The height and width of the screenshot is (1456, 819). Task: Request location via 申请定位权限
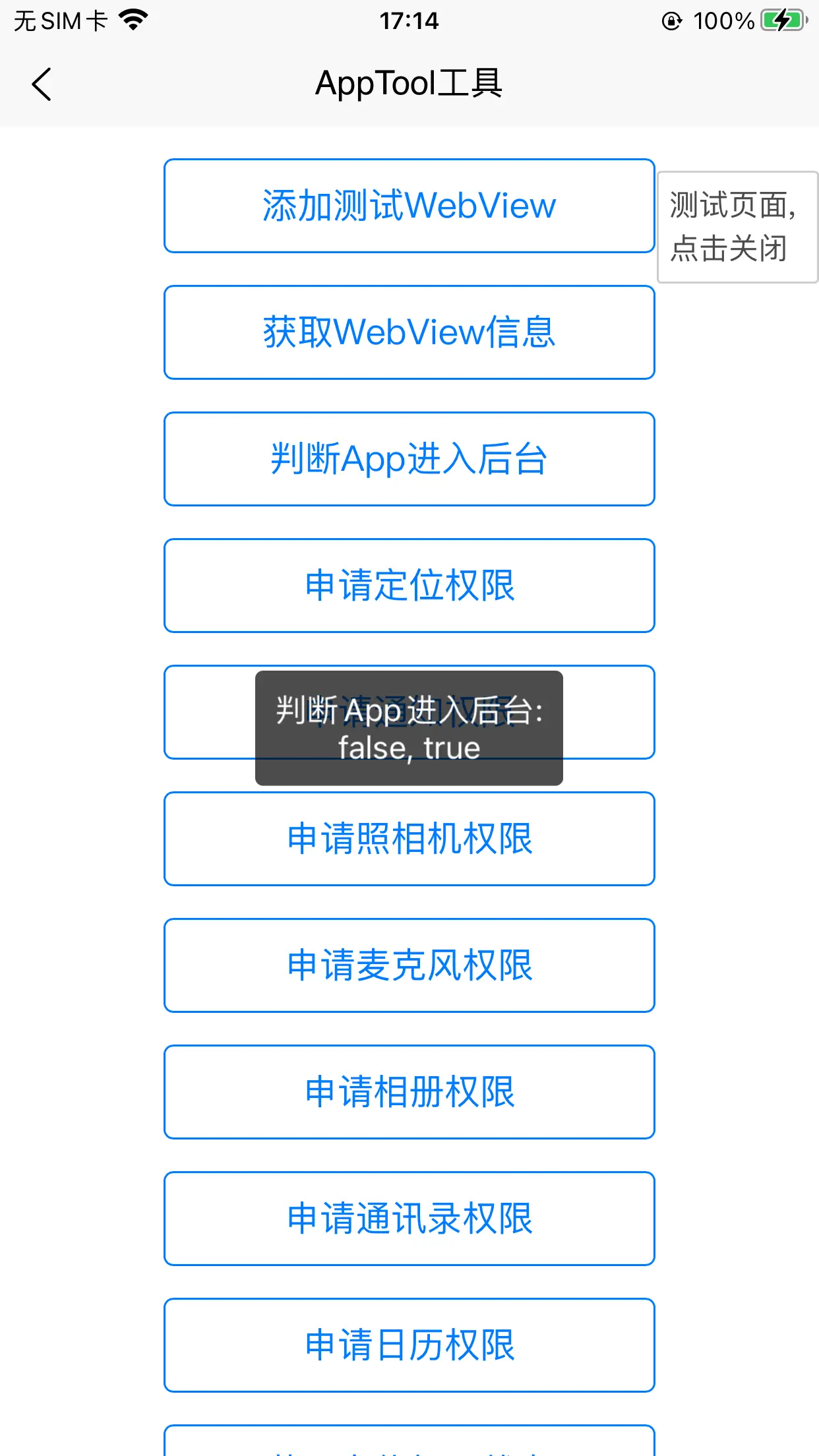coord(409,586)
